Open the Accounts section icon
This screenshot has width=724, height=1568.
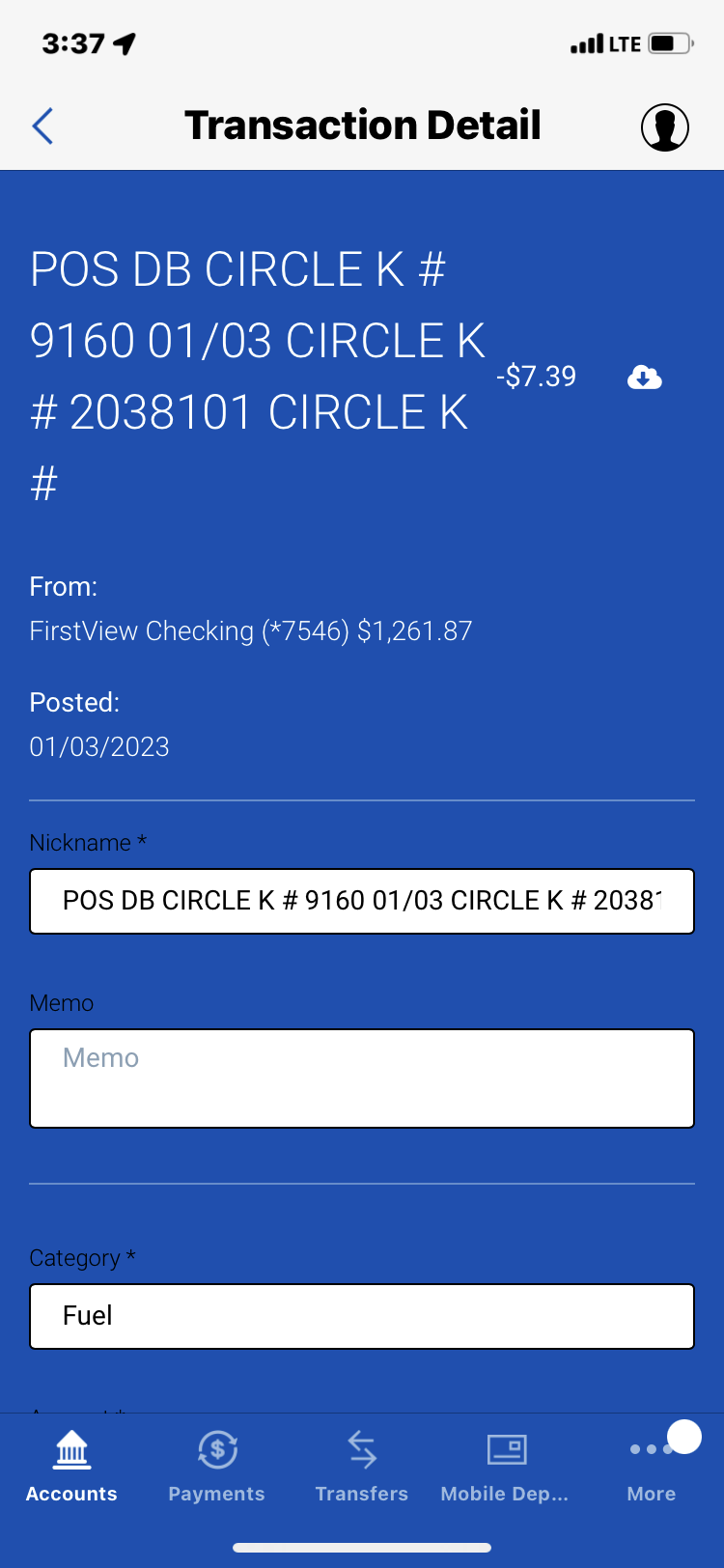(70, 1448)
